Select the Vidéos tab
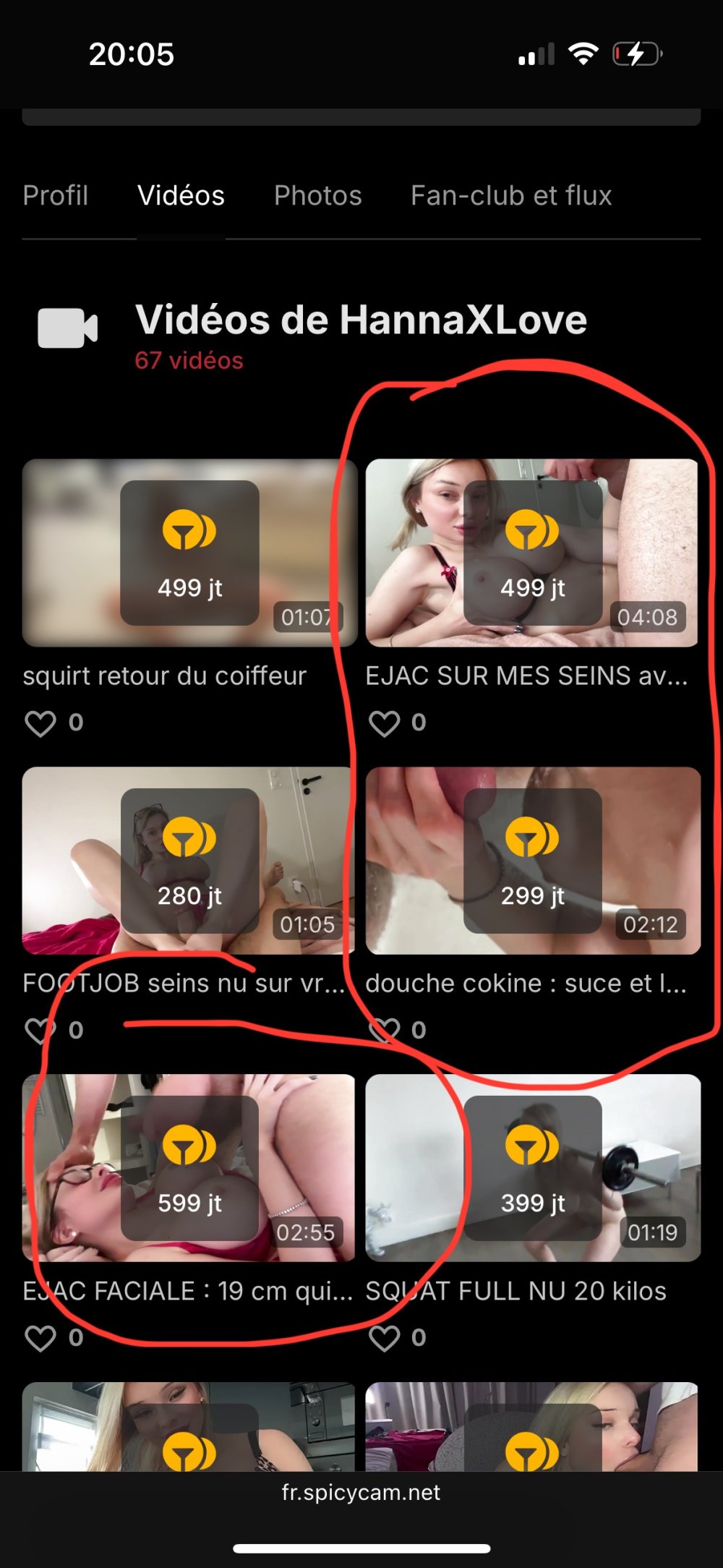 point(181,195)
